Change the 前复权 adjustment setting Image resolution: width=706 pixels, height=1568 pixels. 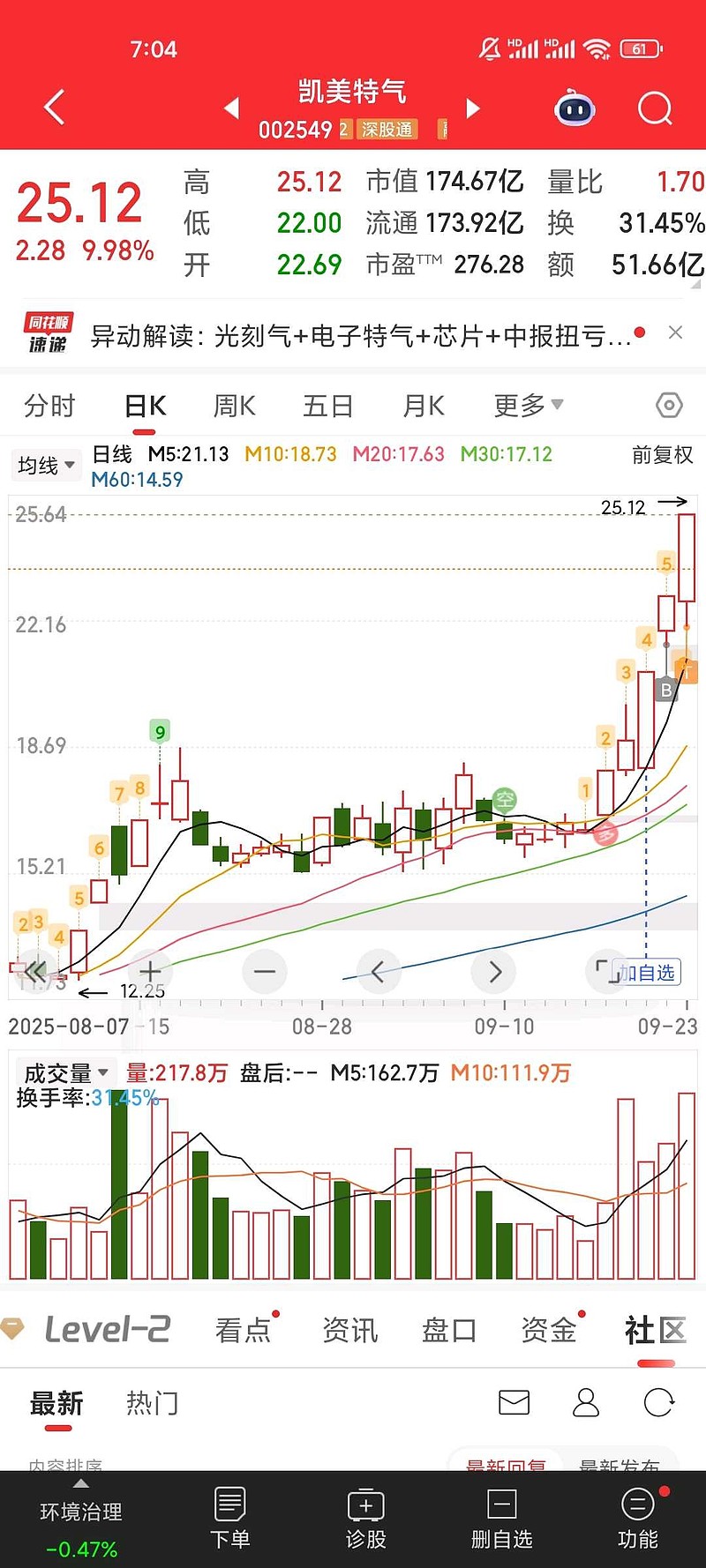click(x=662, y=455)
